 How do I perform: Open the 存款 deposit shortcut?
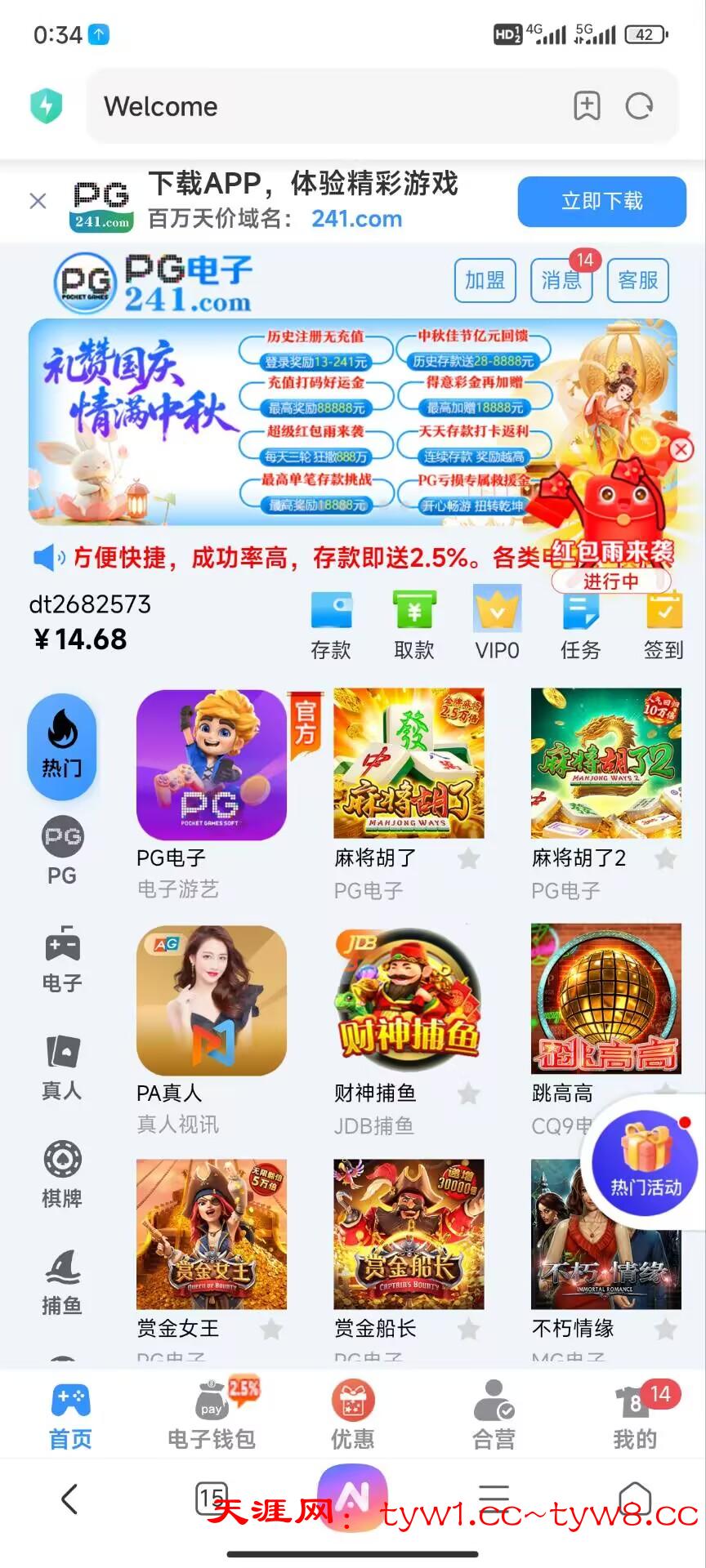[x=331, y=625]
